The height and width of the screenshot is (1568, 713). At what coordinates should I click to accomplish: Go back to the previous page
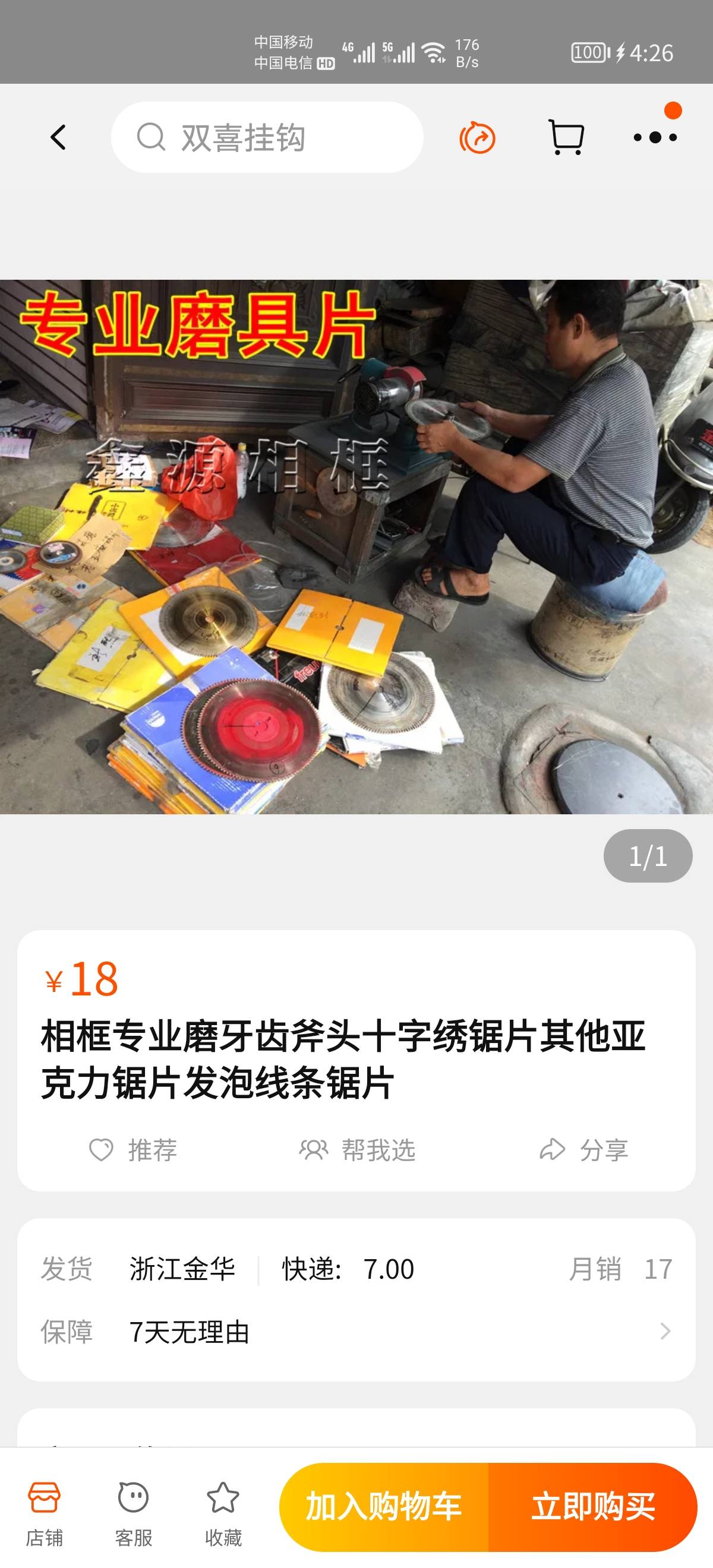point(58,138)
